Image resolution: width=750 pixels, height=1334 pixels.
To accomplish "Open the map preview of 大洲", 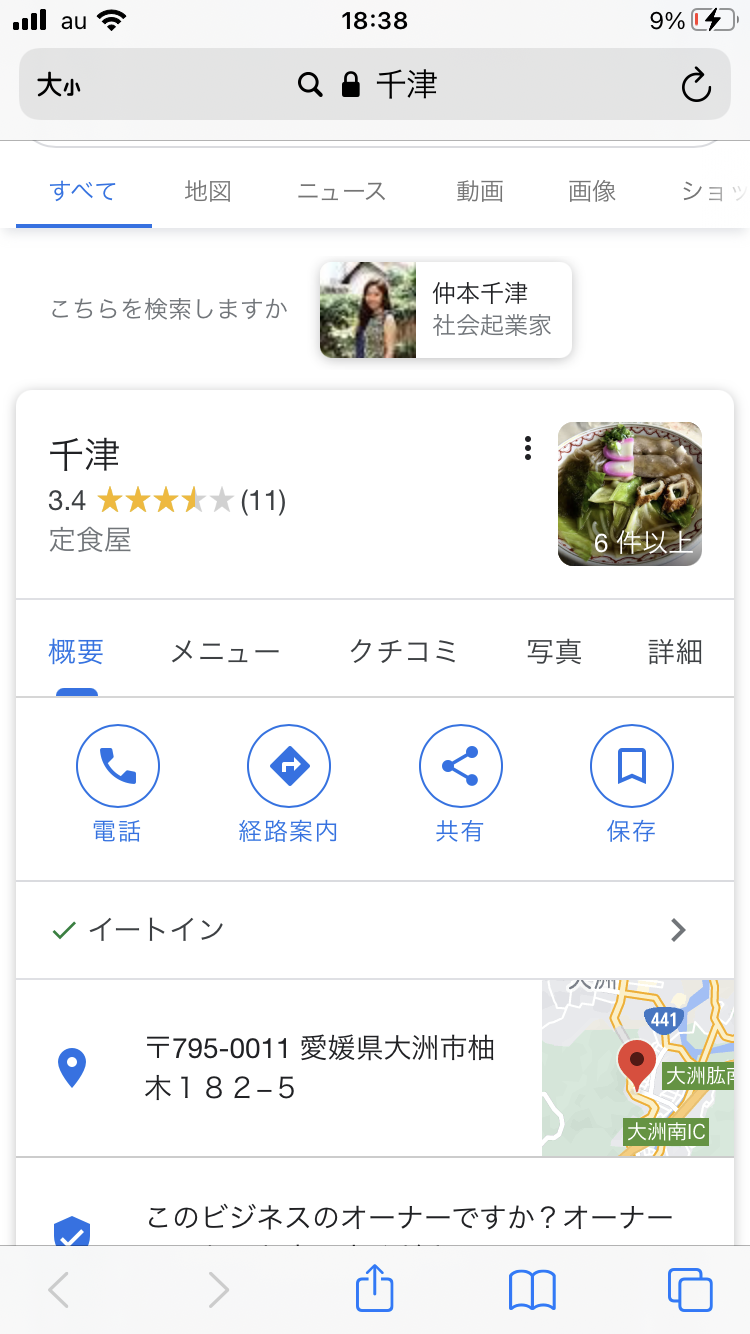I will [638, 1068].
